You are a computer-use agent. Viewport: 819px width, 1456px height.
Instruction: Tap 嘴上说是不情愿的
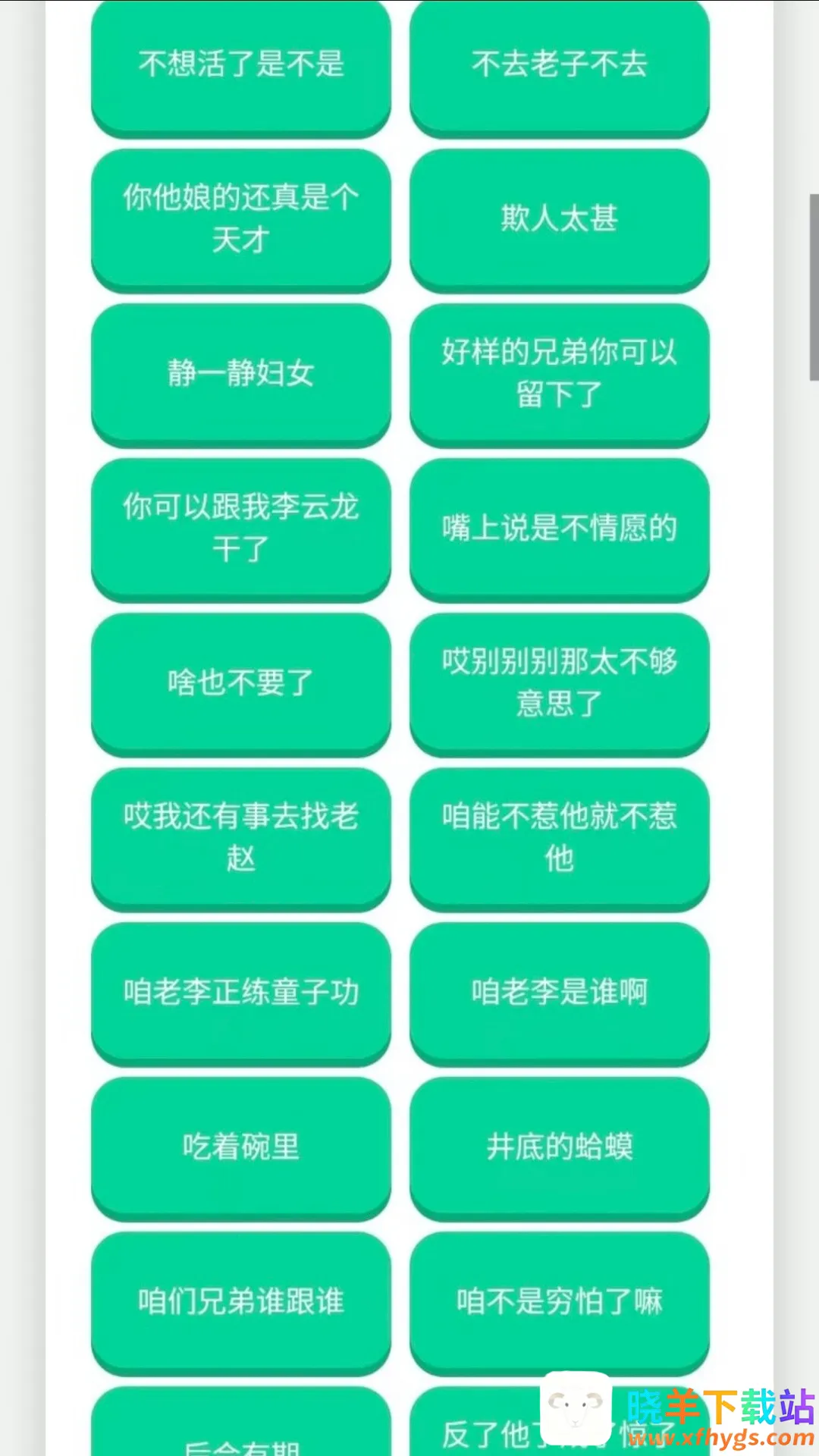coord(560,529)
